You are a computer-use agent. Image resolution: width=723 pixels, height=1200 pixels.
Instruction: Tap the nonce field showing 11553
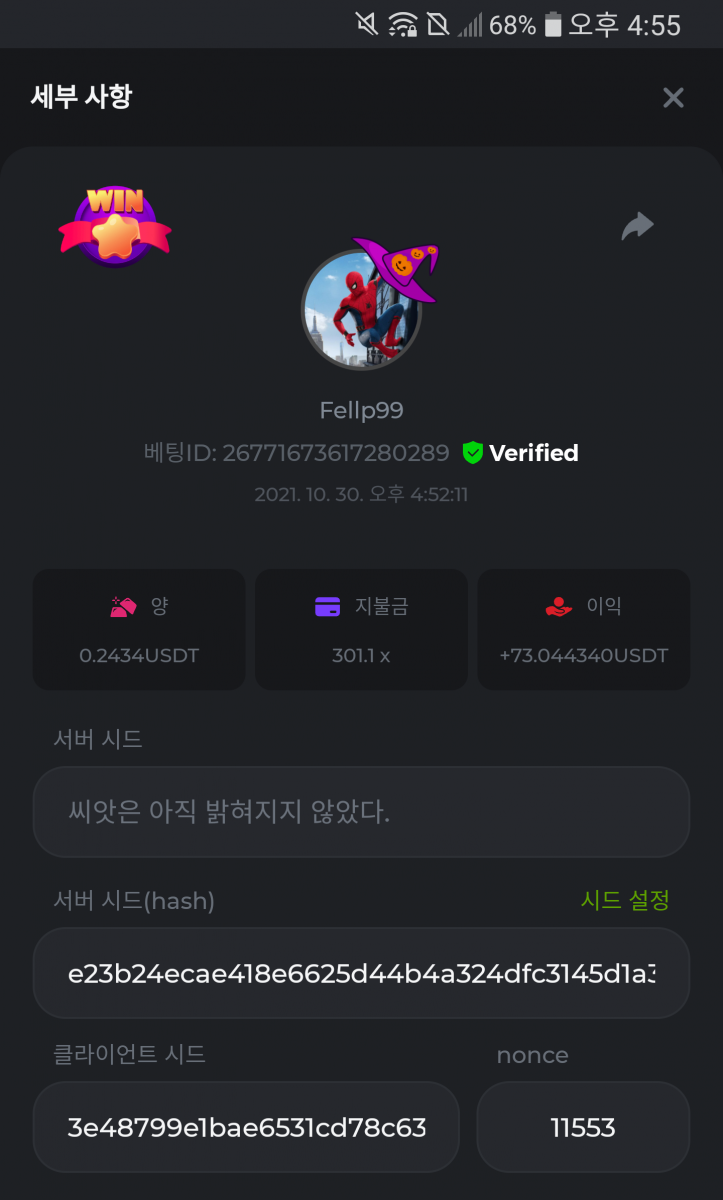coord(583,1128)
